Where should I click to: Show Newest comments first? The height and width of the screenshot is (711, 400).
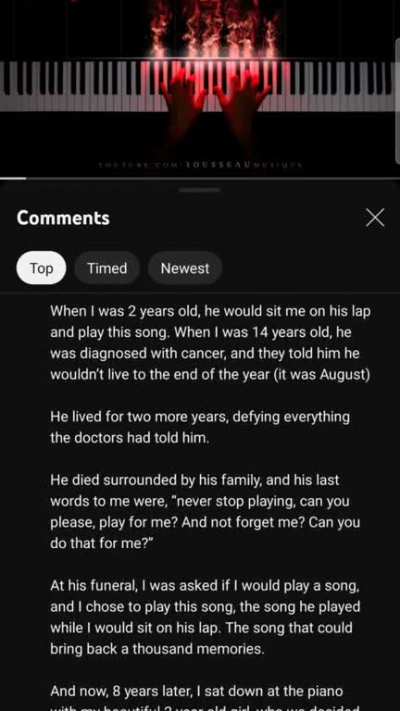[185, 268]
